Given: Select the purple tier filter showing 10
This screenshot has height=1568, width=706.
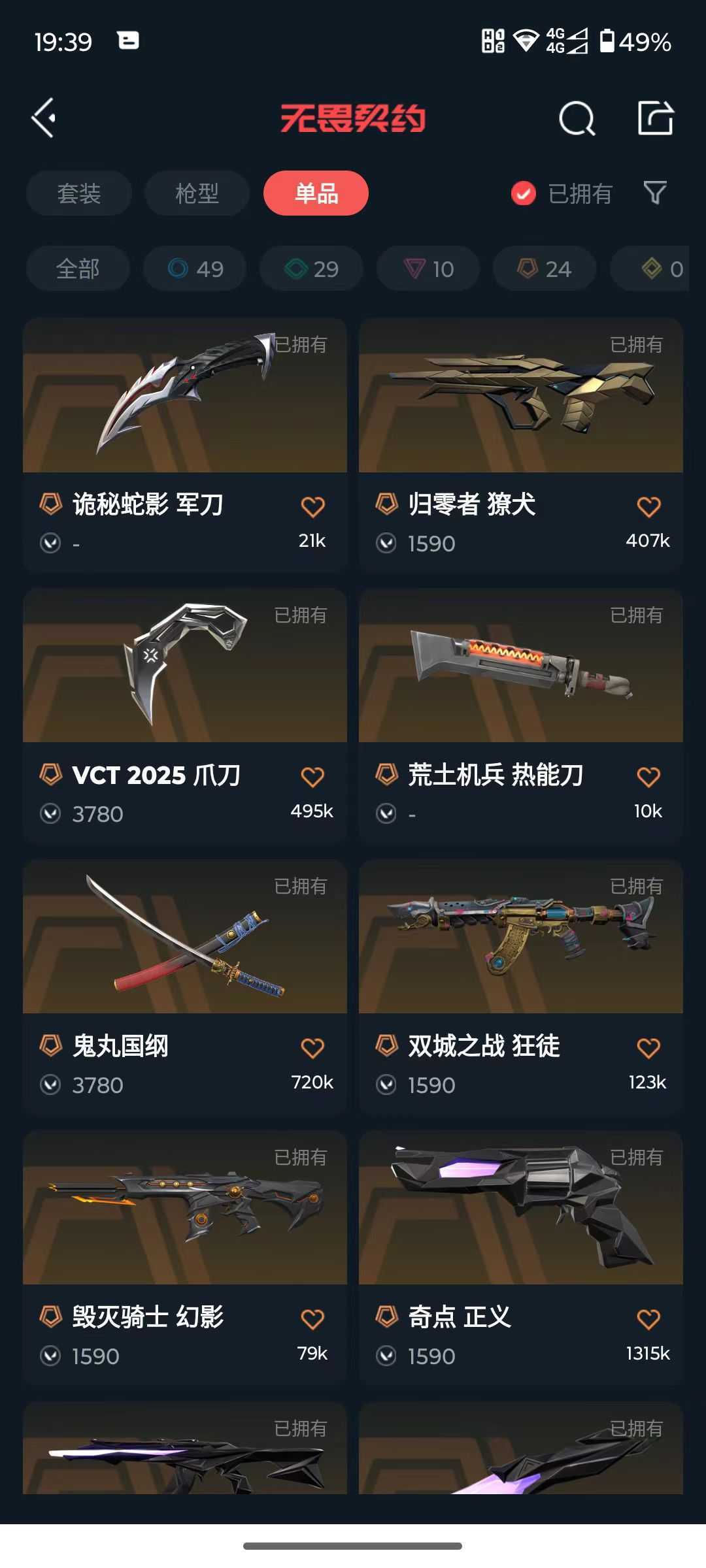Looking at the screenshot, I should tap(428, 269).
